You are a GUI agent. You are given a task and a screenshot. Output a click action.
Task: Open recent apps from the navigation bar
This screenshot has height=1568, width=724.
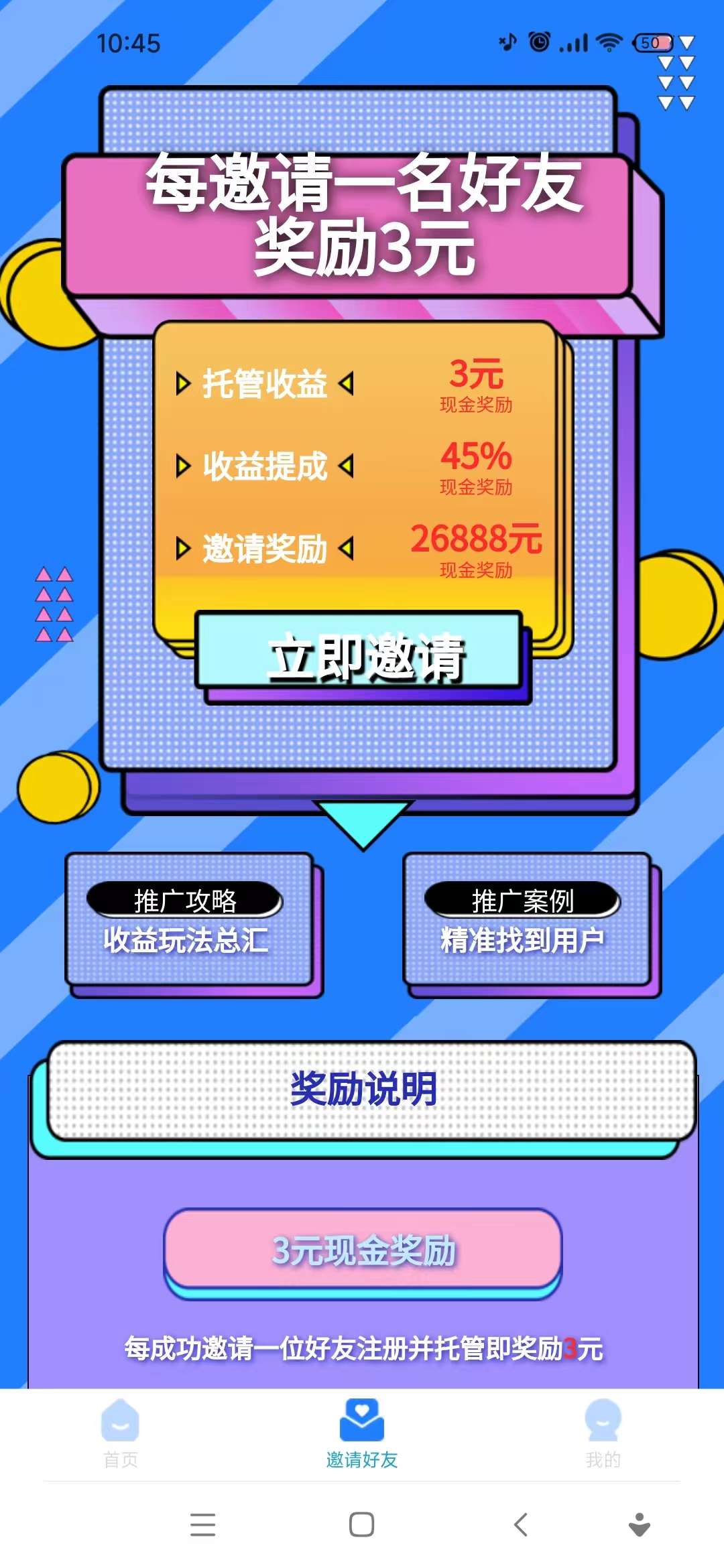[203, 1524]
